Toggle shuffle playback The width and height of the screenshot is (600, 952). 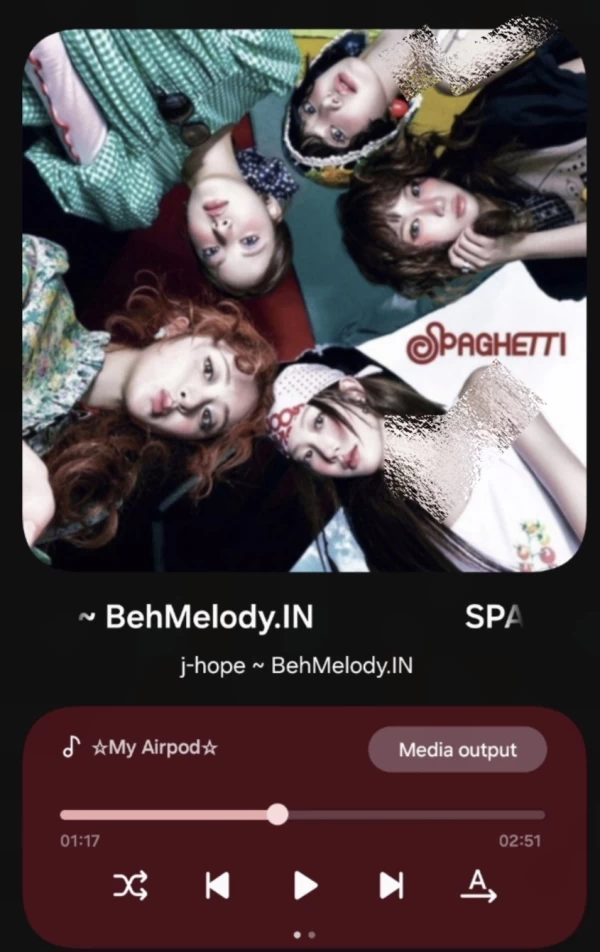point(130,885)
